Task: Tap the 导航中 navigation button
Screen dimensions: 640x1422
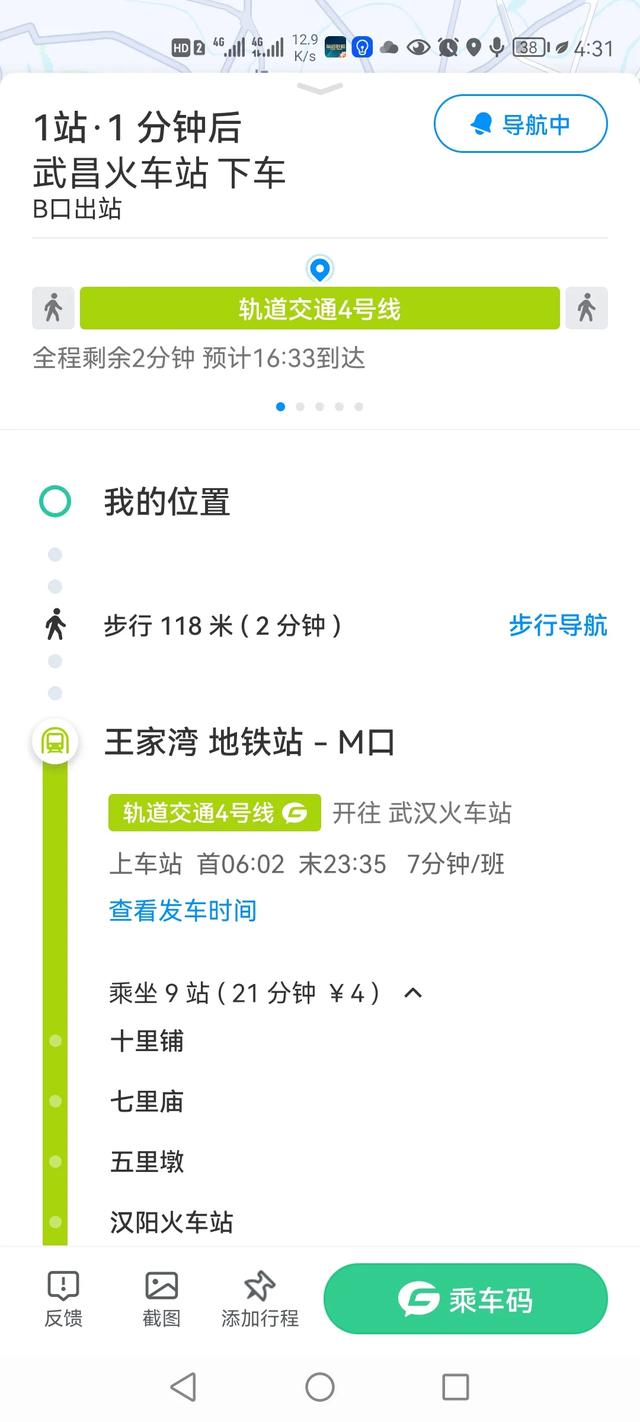Action: (520, 124)
